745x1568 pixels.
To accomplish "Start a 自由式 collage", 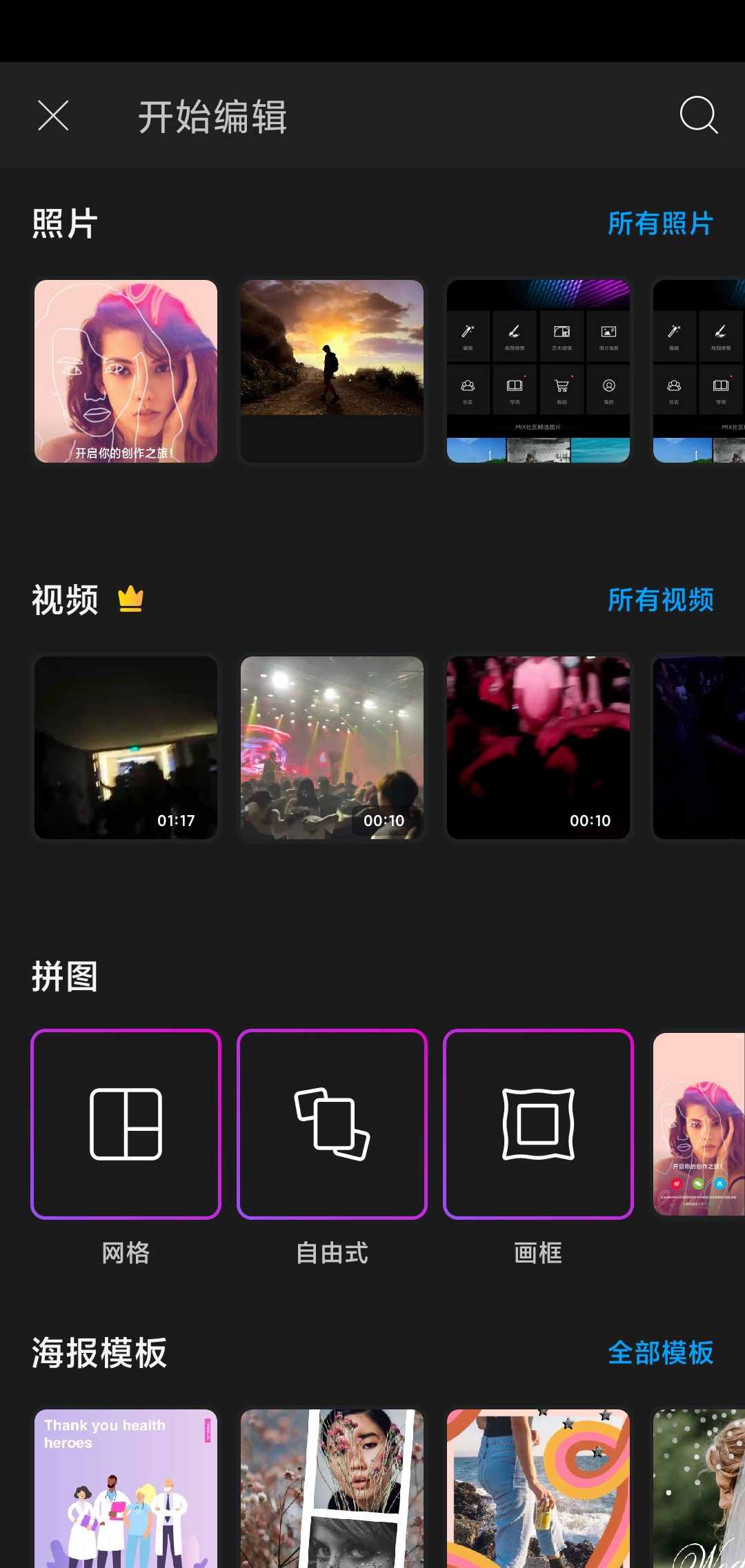I will (332, 1124).
